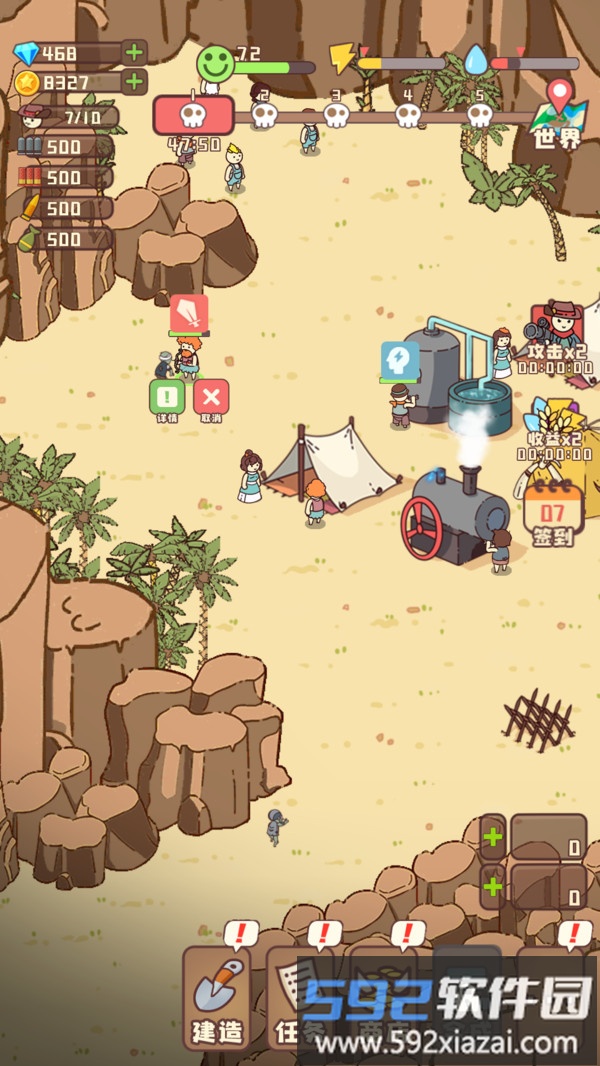The width and height of the screenshot is (600, 1066).
Task: View 详情 details of selected survivor
Action: point(167,398)
